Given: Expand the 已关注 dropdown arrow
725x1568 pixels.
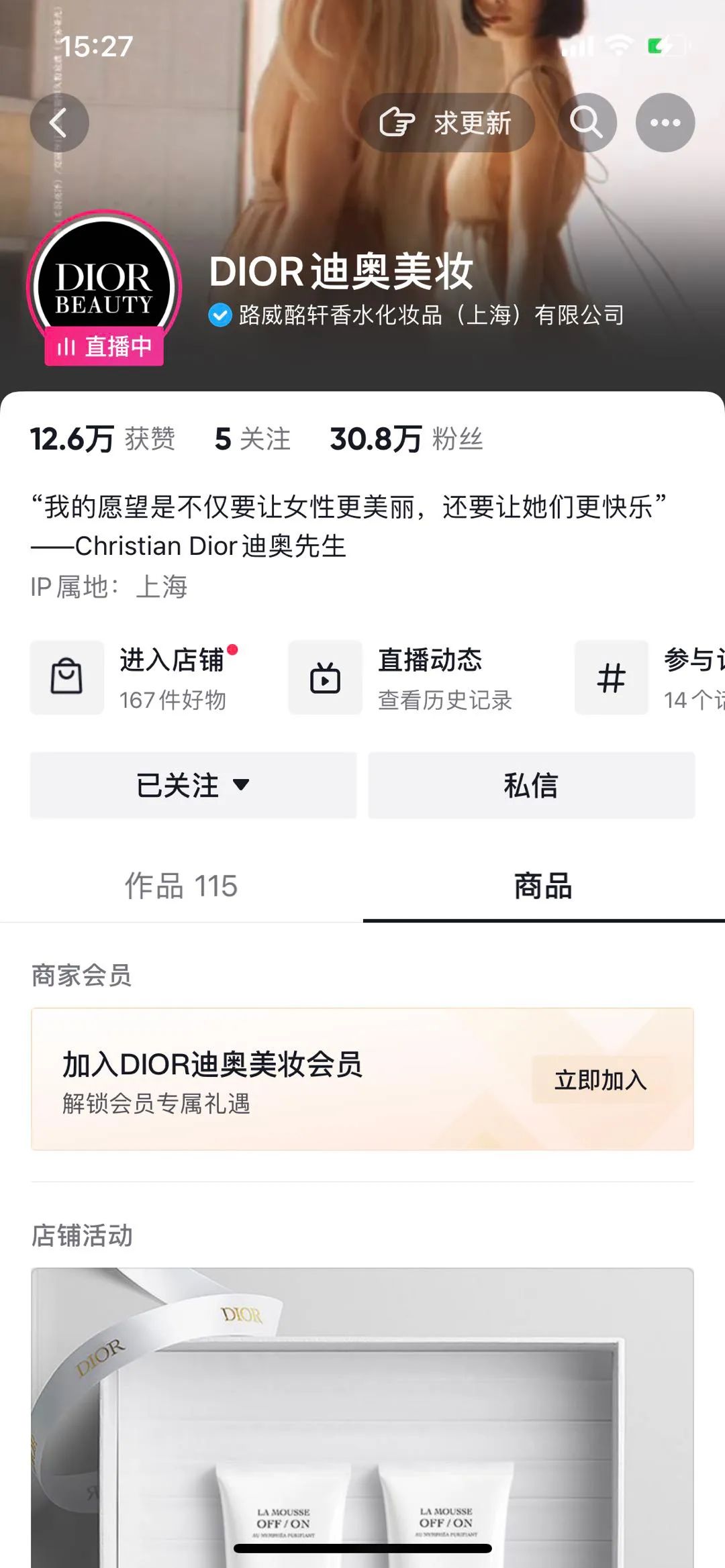Looking at the screenshot, I should (x=242, y=786).
